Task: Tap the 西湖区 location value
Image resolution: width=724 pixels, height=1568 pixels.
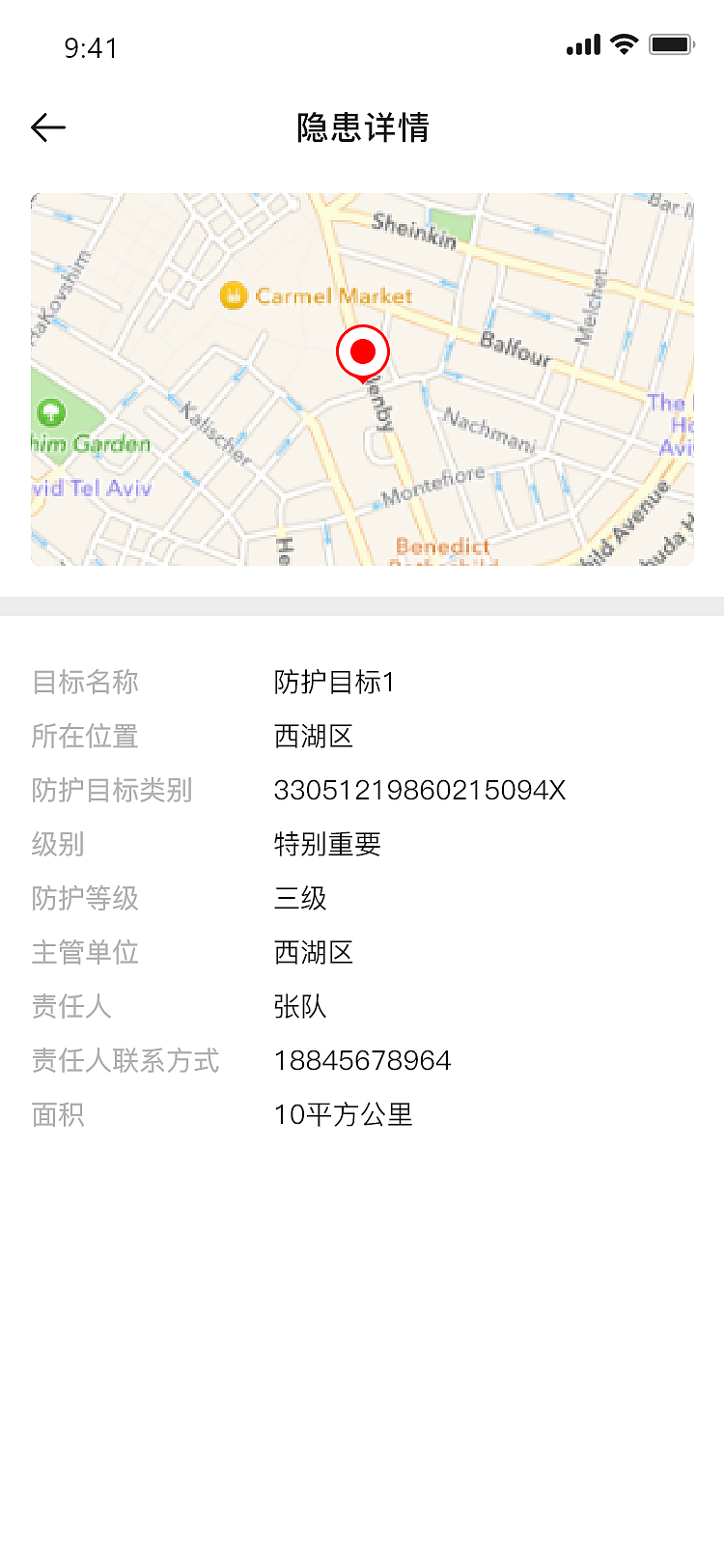Action: [312, 736]
